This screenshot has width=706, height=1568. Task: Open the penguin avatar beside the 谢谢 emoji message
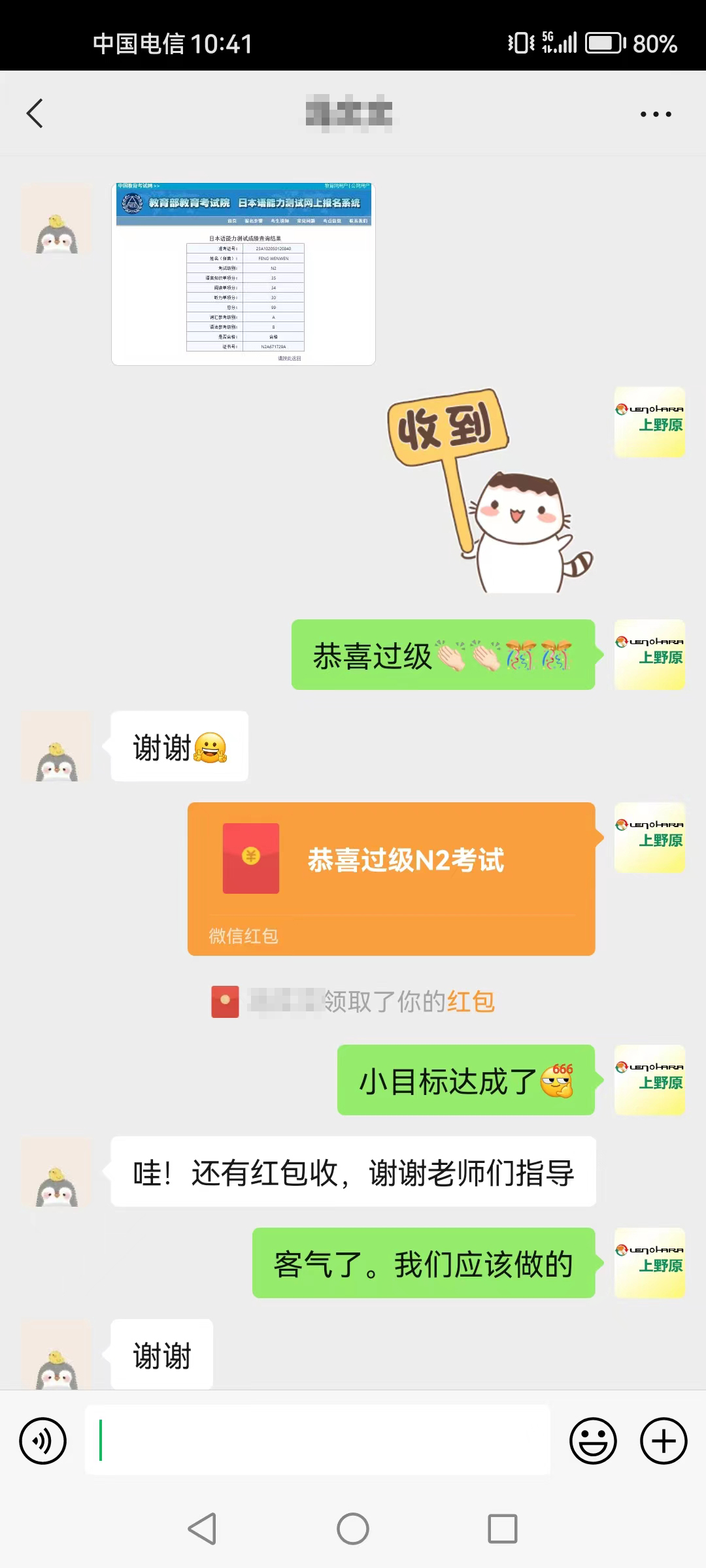pyautogui.click(x=57, y=747)
